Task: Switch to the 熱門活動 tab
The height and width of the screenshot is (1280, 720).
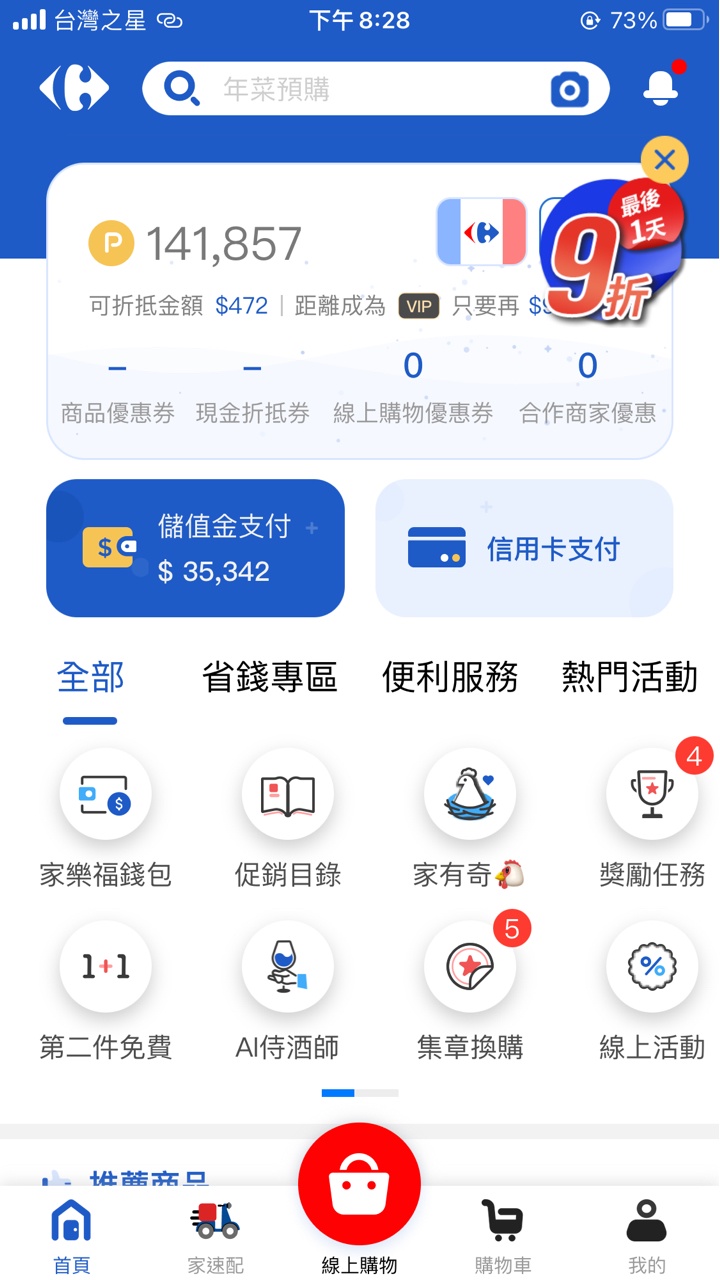Action: pyautogui.click(x=630, y=678)
